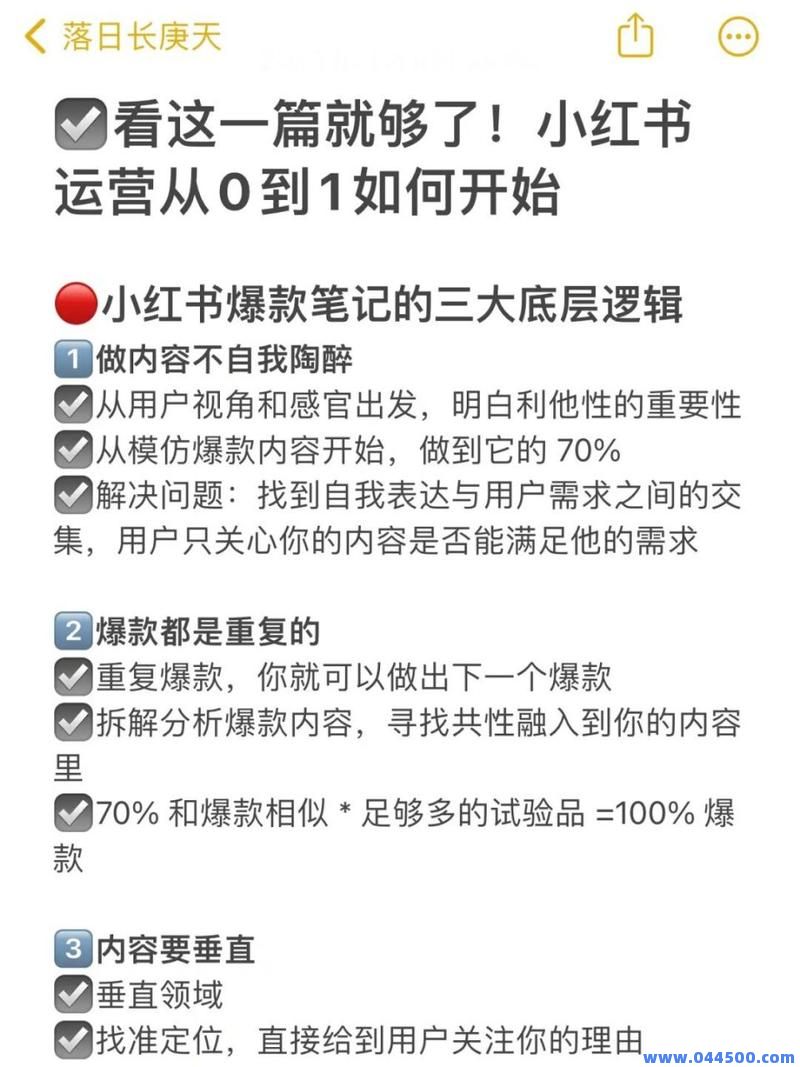Tap the number 3 icon before 内容要垂直
The image size is (800, 1067).
tap(72, 950)
